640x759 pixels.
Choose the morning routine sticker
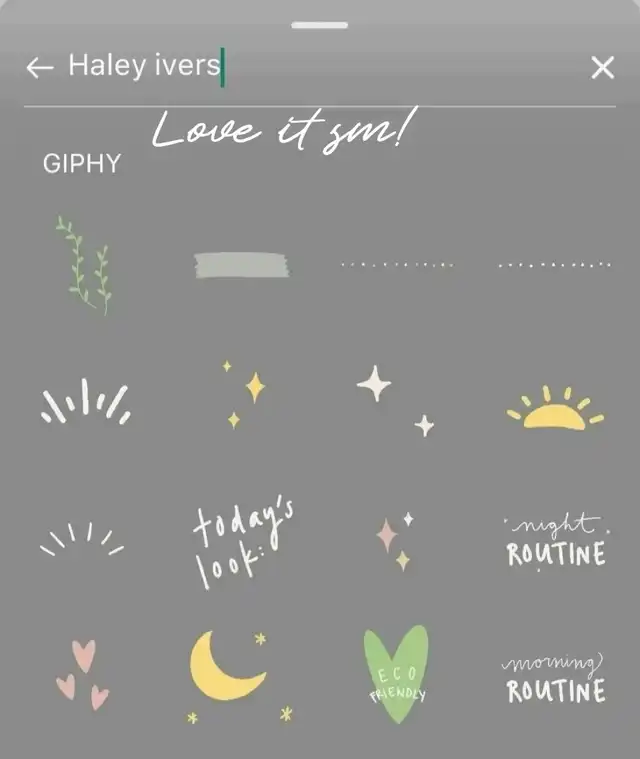click(555, 678)
